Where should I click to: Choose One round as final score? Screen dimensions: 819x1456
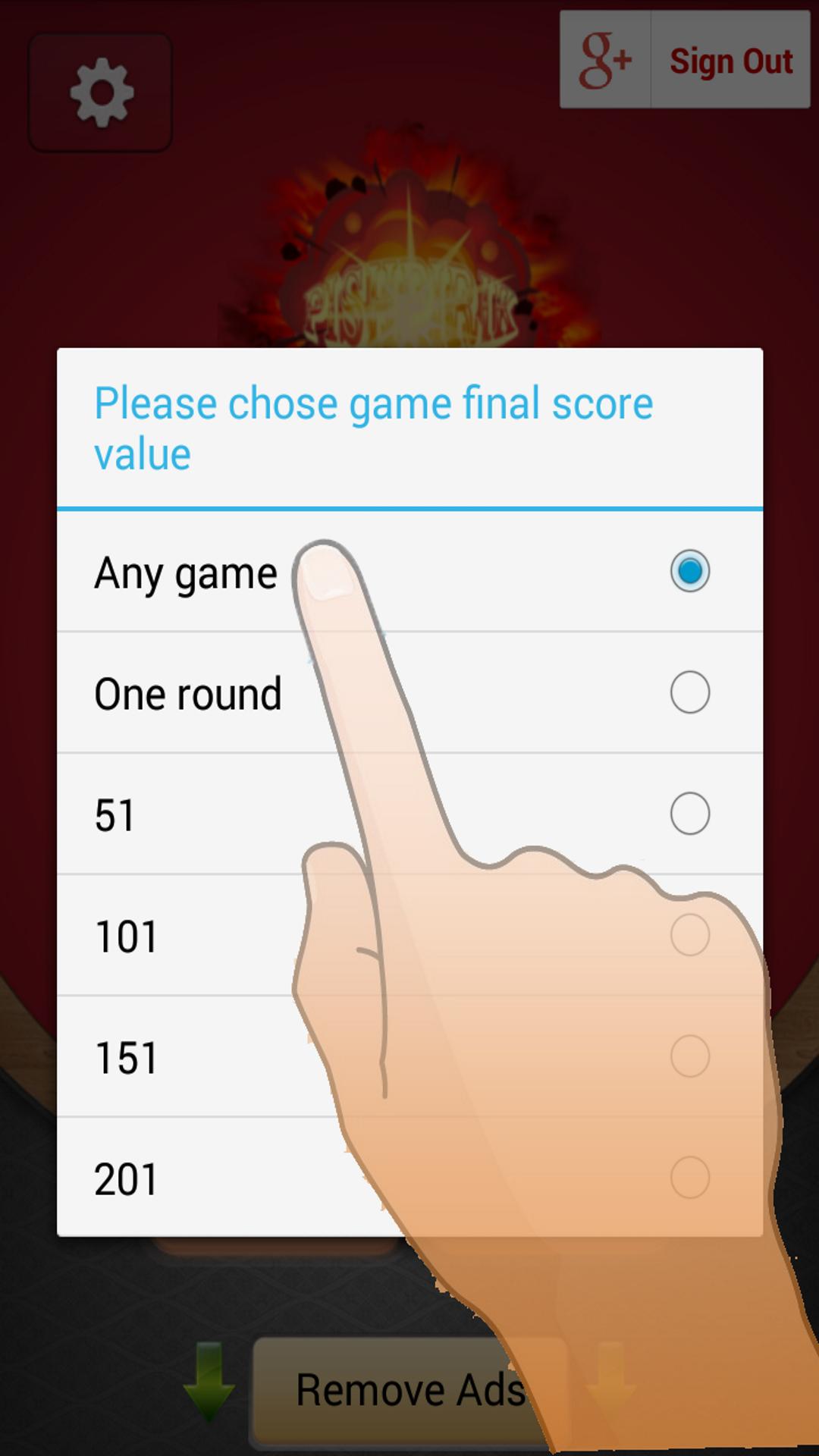pos(409,692)
